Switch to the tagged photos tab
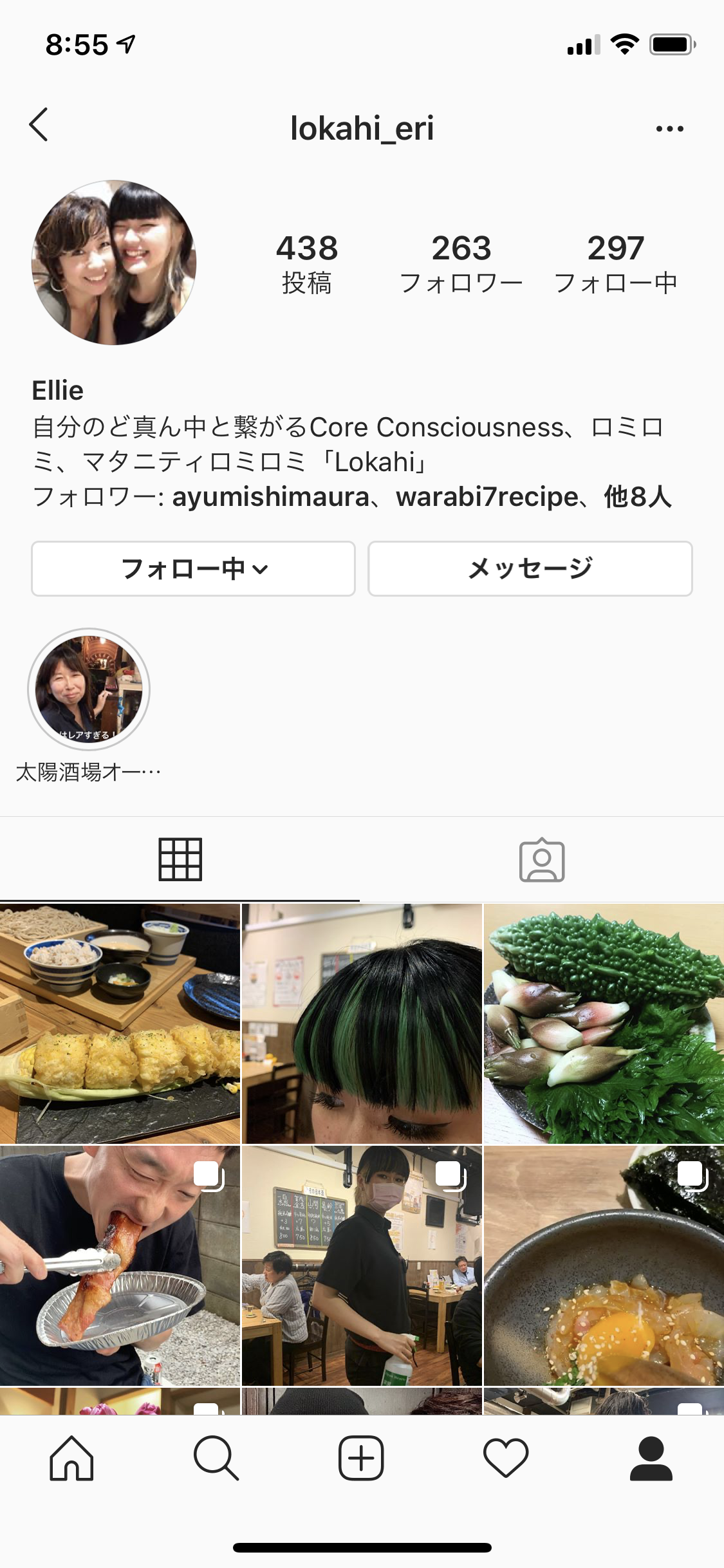 542,860
